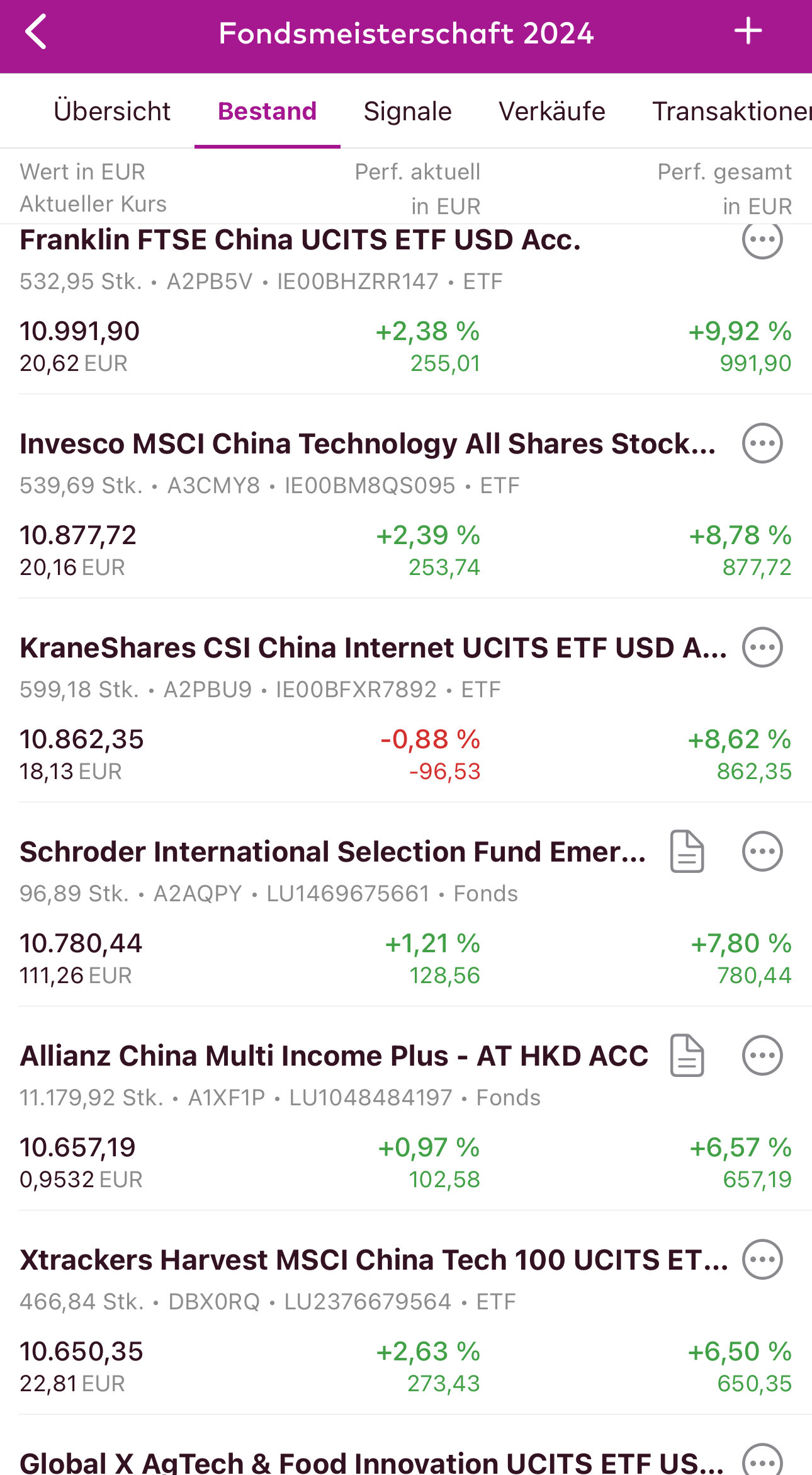View KraneShares CSI China Internet ETF details
The image size is (812, 1475).
[373, 648]
